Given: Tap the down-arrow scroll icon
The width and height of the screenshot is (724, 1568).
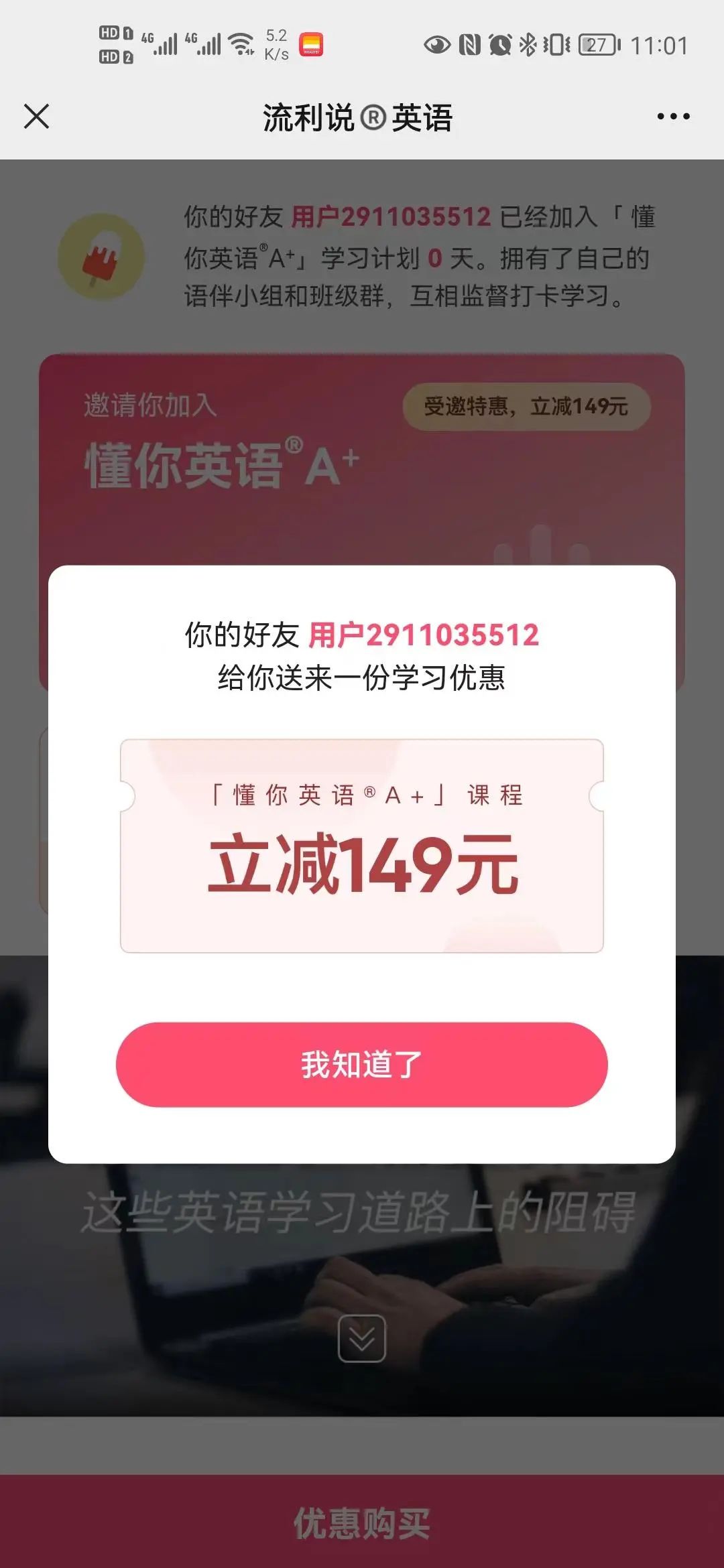Looking at the screenshot, I should [361, 1339].
